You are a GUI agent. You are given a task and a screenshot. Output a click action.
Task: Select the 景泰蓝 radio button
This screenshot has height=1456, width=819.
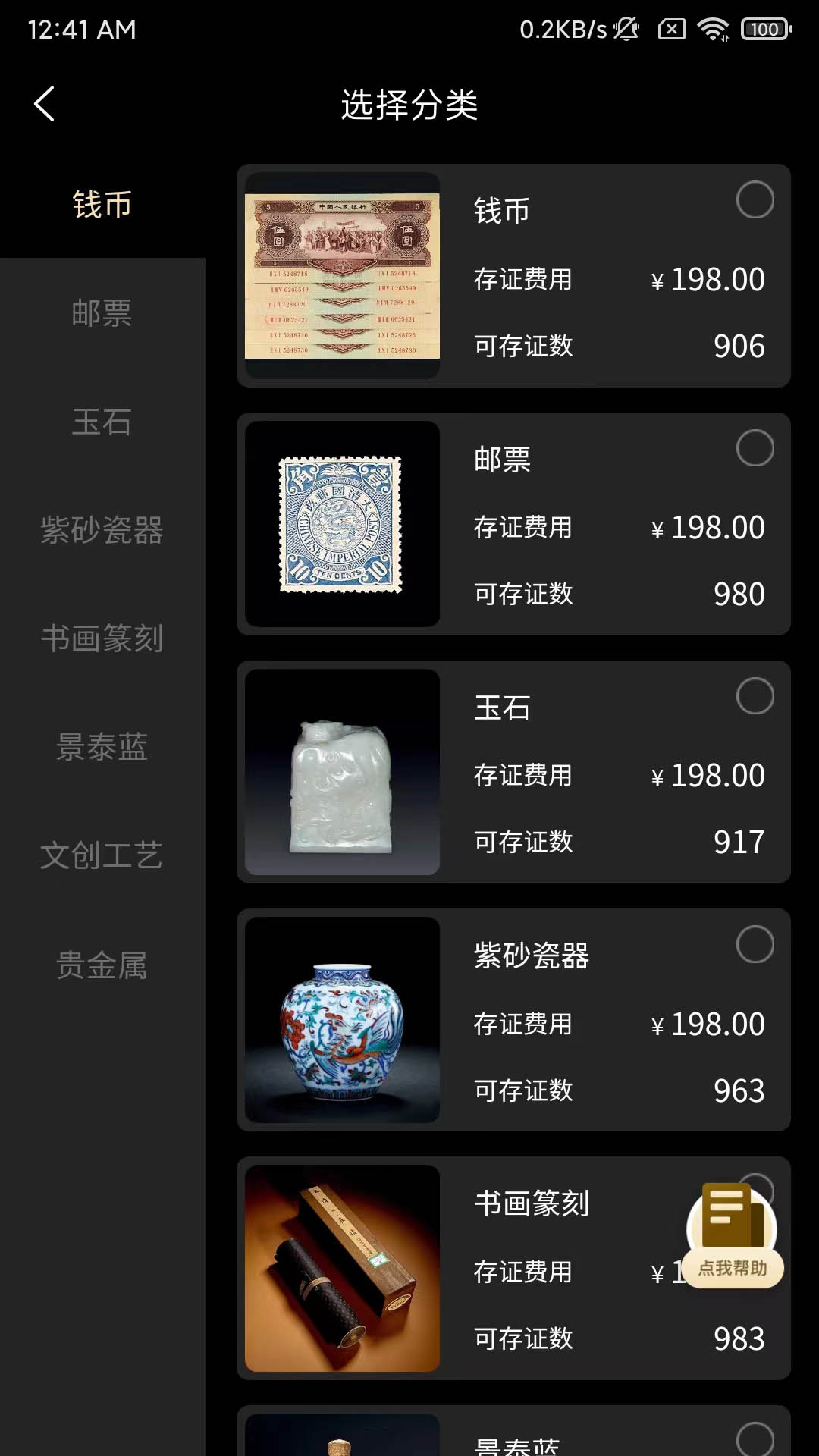755,1437
